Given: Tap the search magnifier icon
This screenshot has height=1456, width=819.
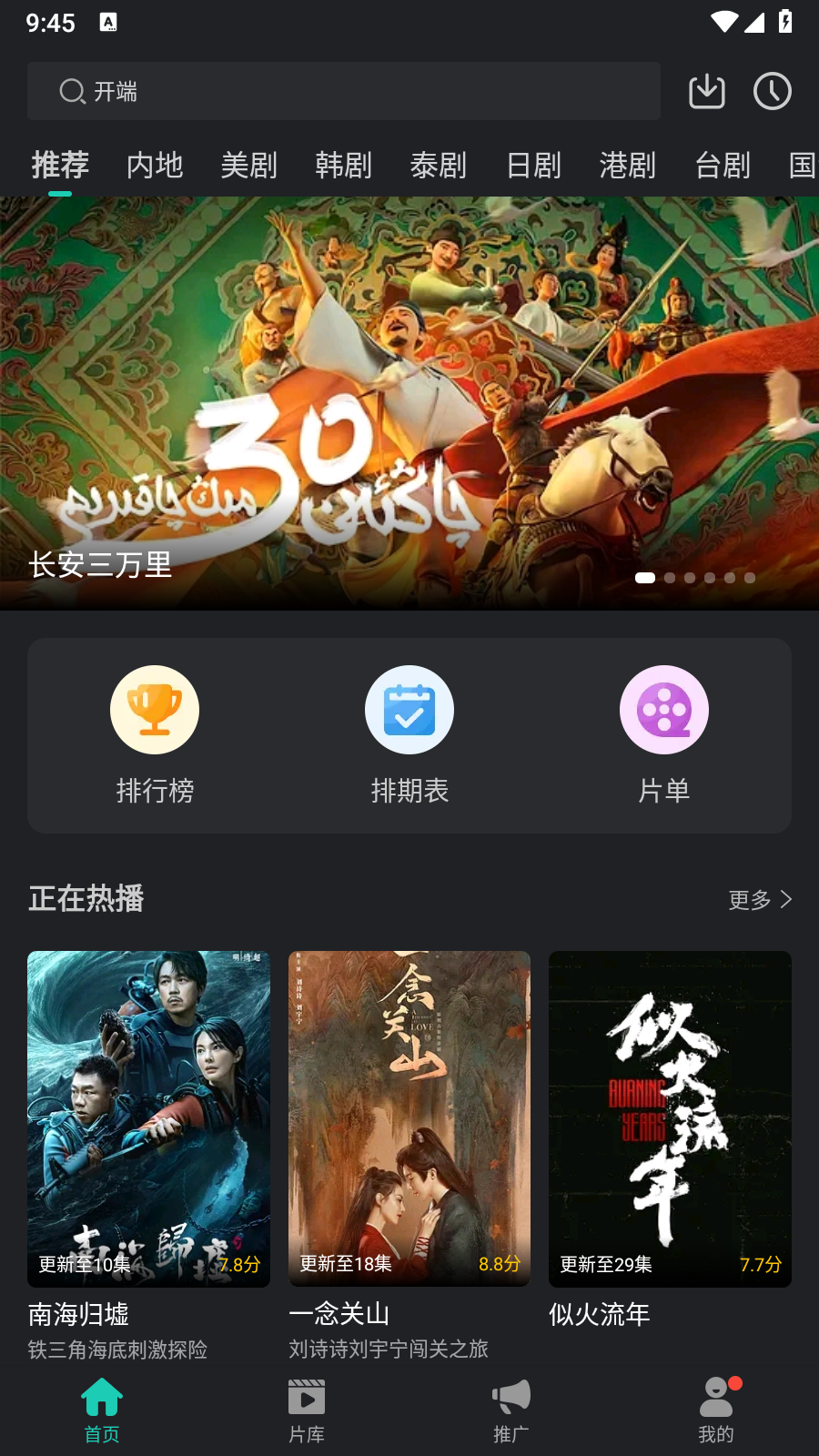Looking at the screenshot, I should pos(72,91).
